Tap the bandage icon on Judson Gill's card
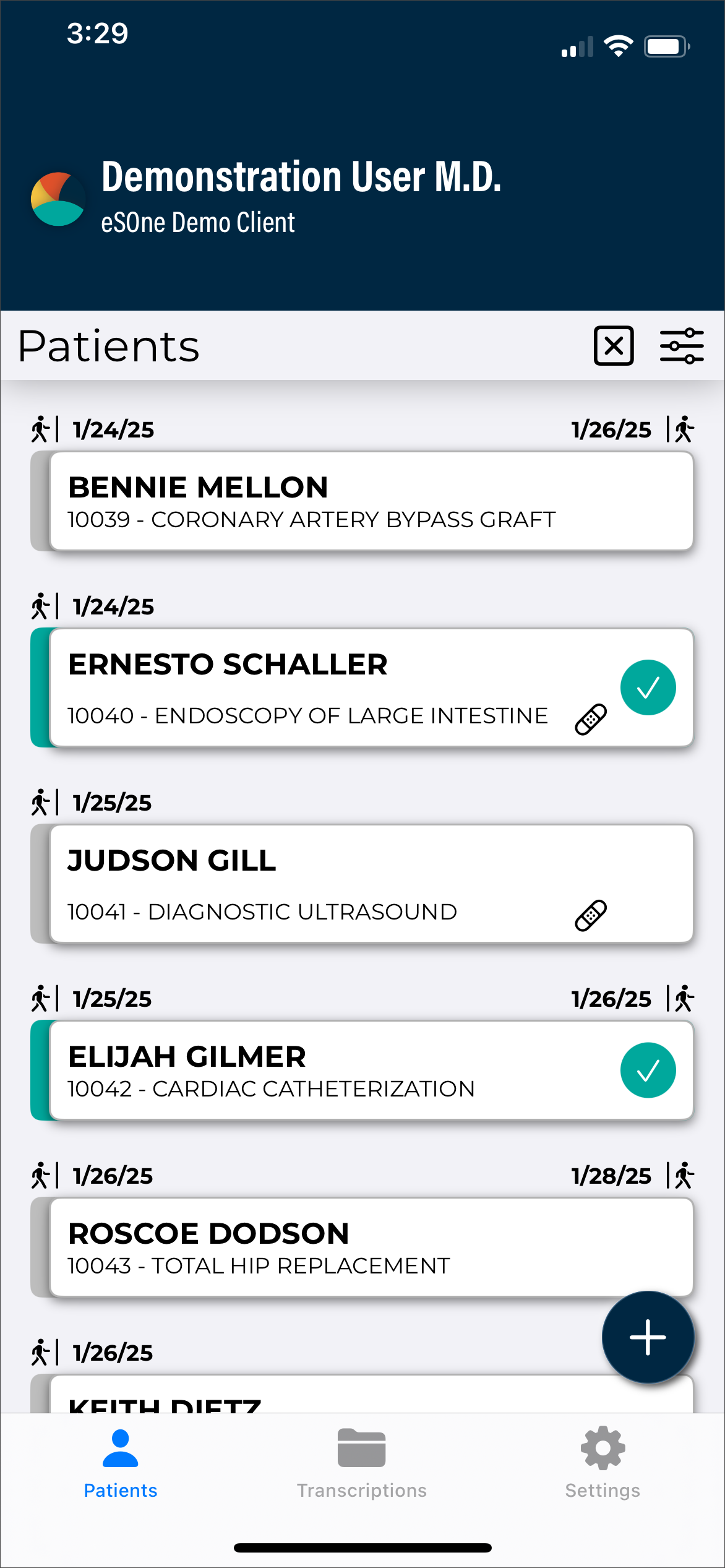725x1568 pixels. pyautogui.click(x=591, y=915)
